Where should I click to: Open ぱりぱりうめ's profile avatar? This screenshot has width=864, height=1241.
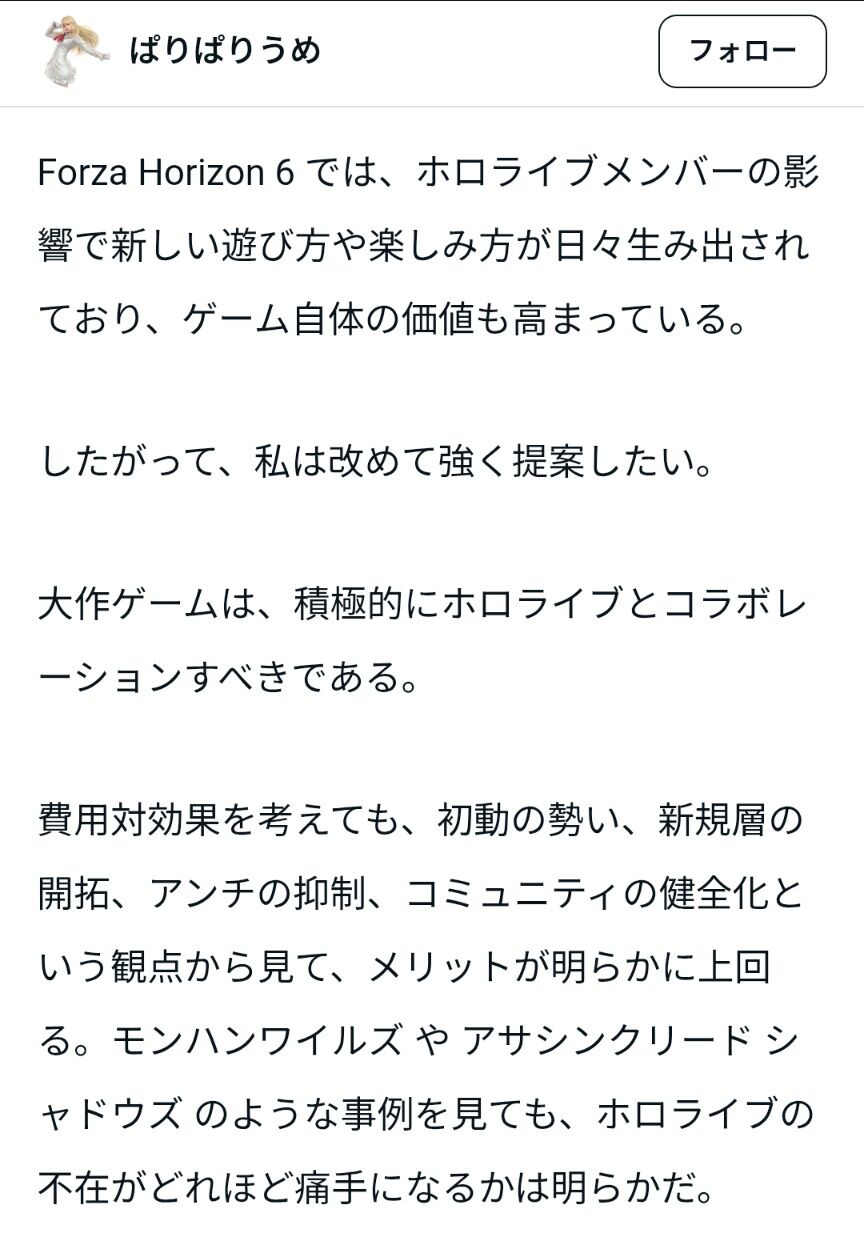[76, 51]
